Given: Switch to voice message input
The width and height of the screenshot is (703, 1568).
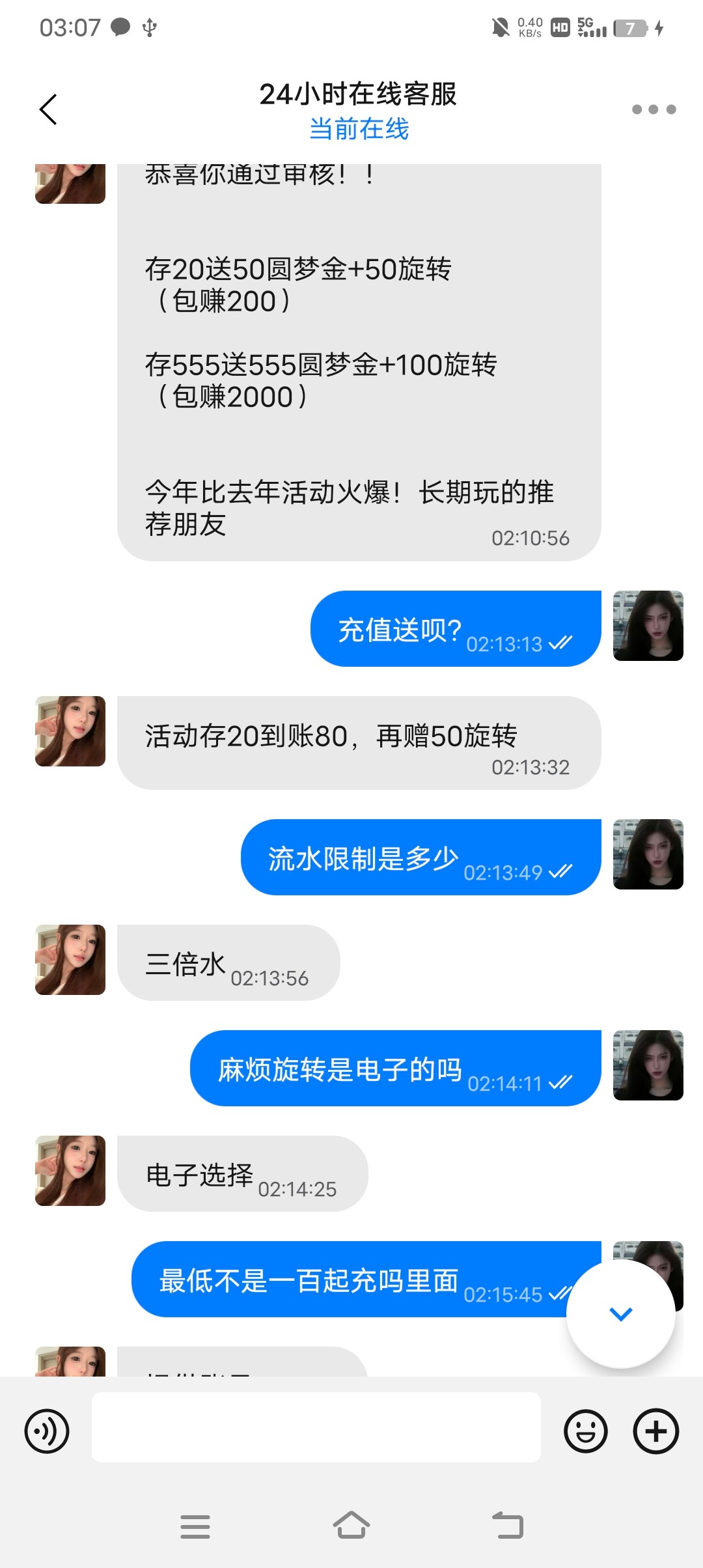Looking at the screenshot, I should (47, 1431).
